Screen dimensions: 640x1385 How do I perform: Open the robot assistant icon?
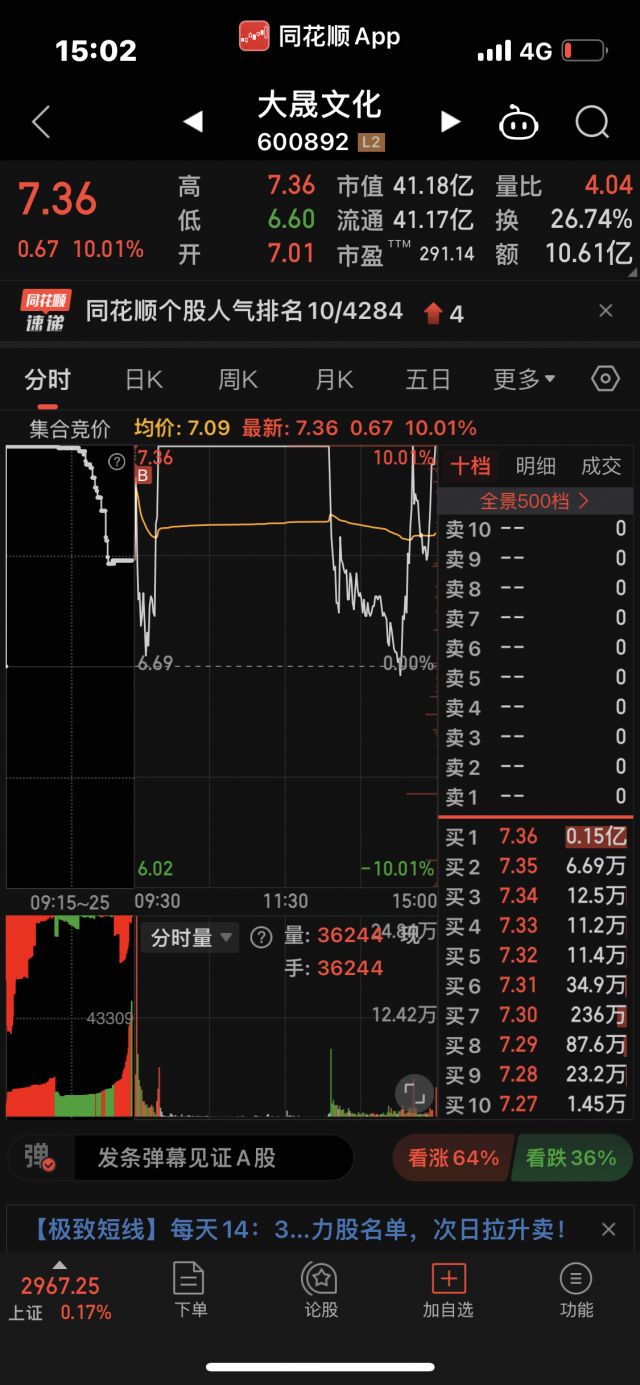click(x=519, y=123)
